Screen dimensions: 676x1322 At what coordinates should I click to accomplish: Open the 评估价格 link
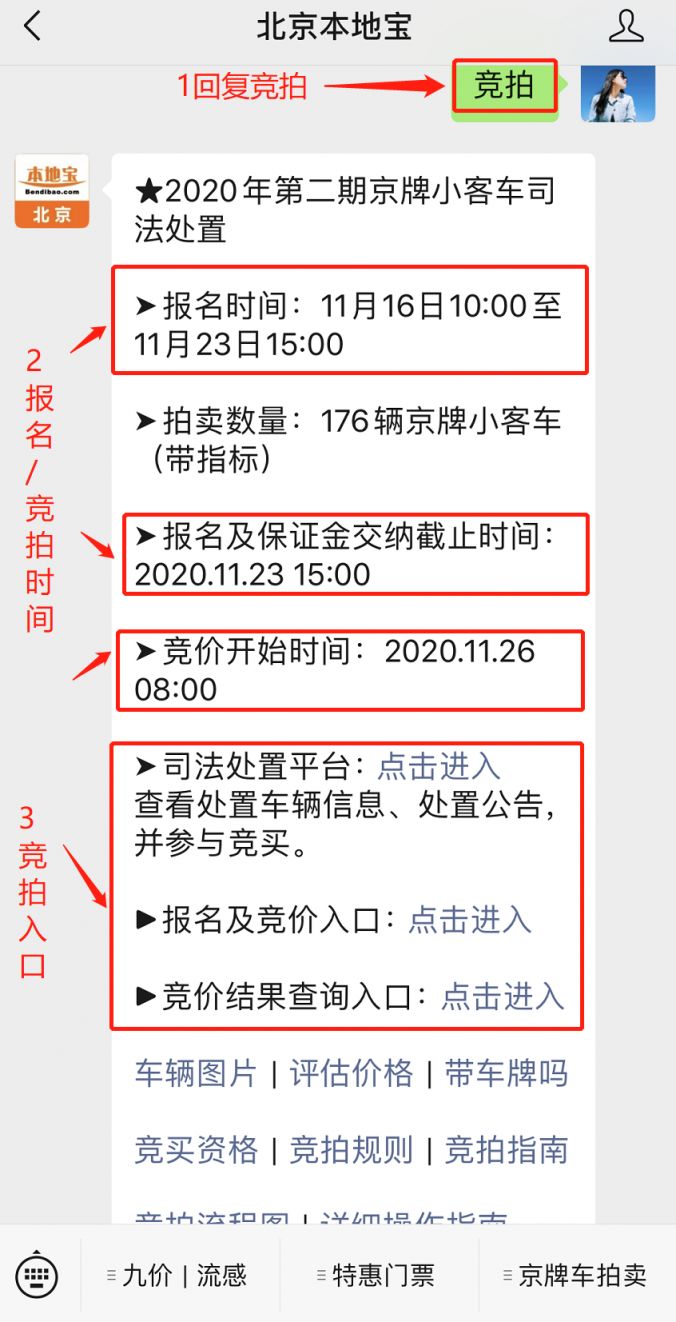point(351,1073)
